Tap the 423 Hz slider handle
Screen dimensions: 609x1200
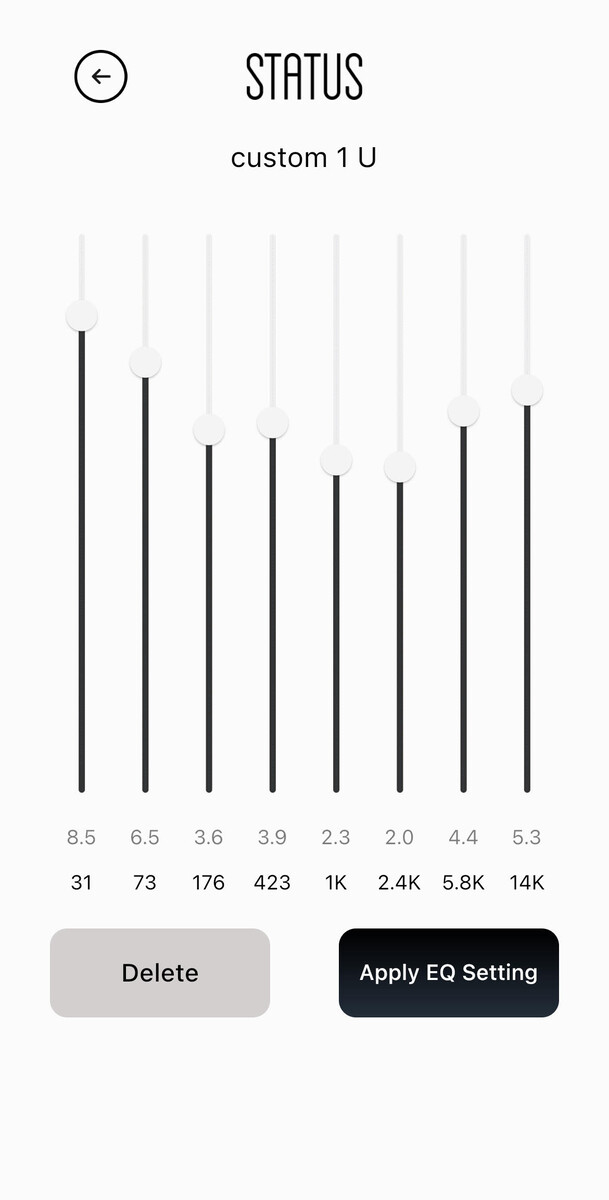272,423
